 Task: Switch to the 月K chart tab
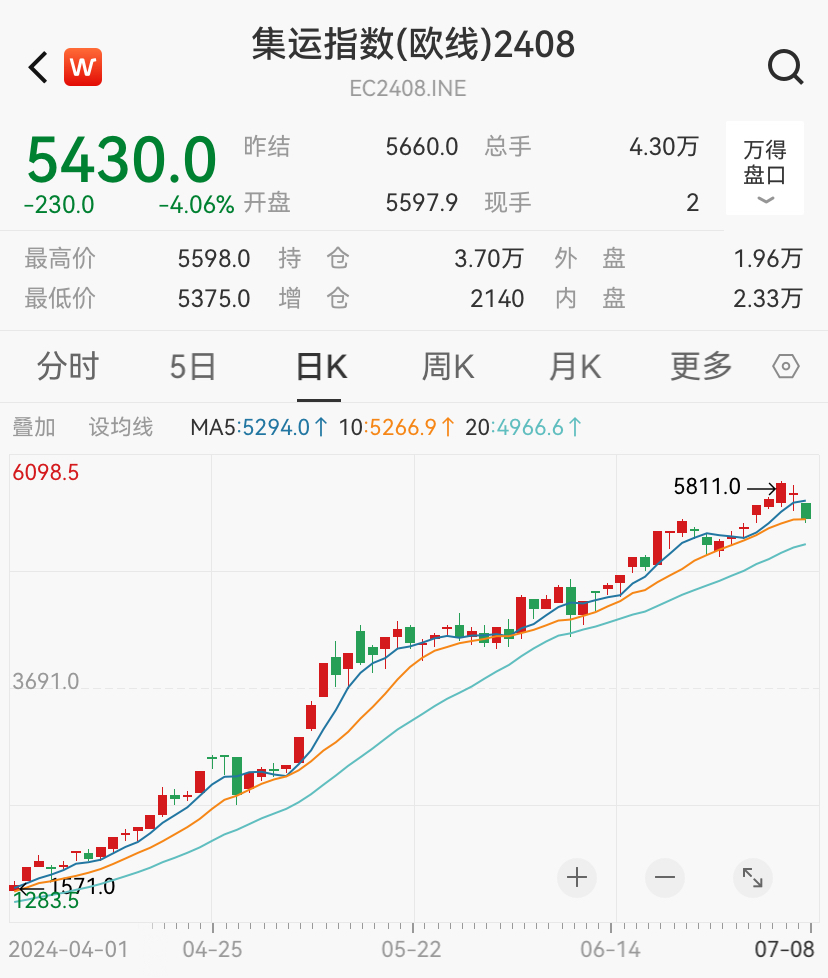coord(575,367)
